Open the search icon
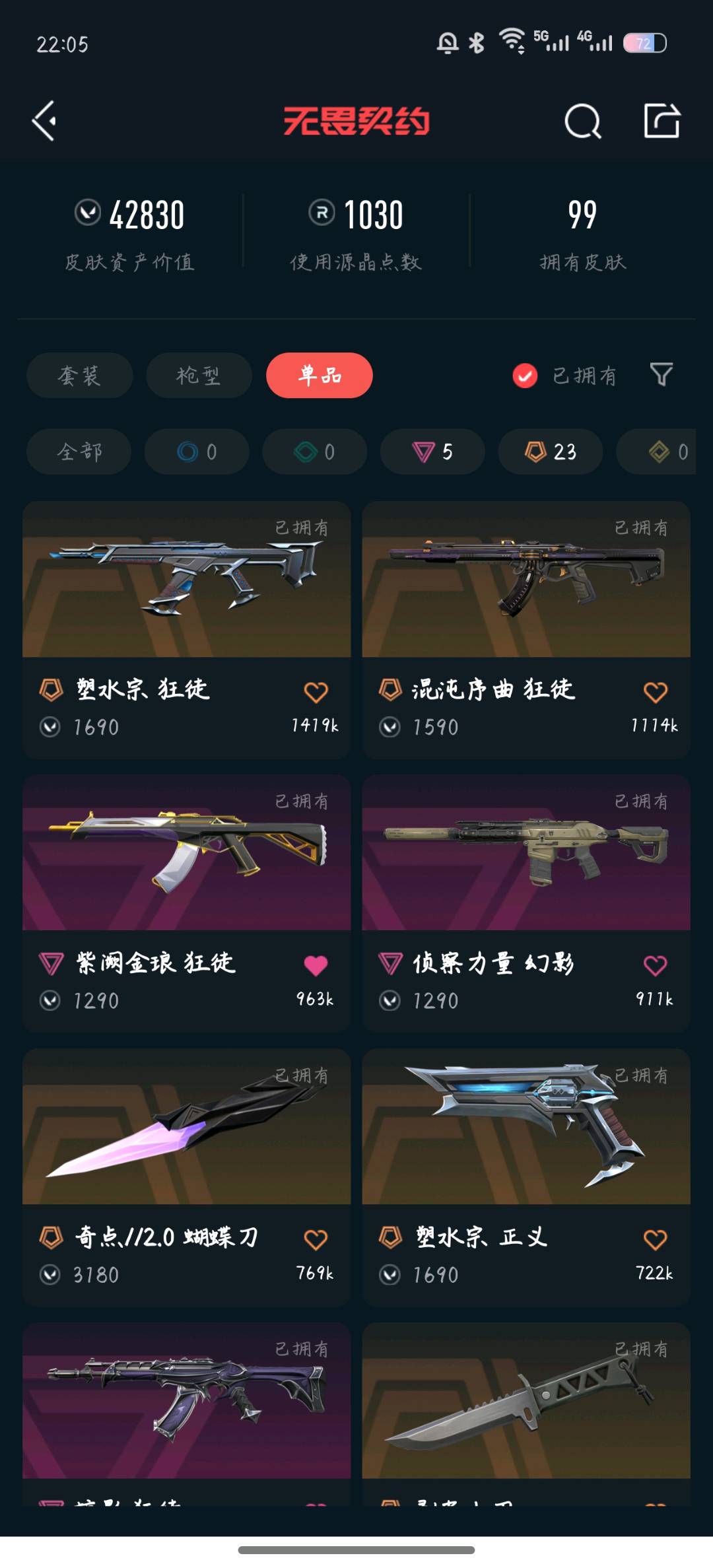 coord(583,121)
